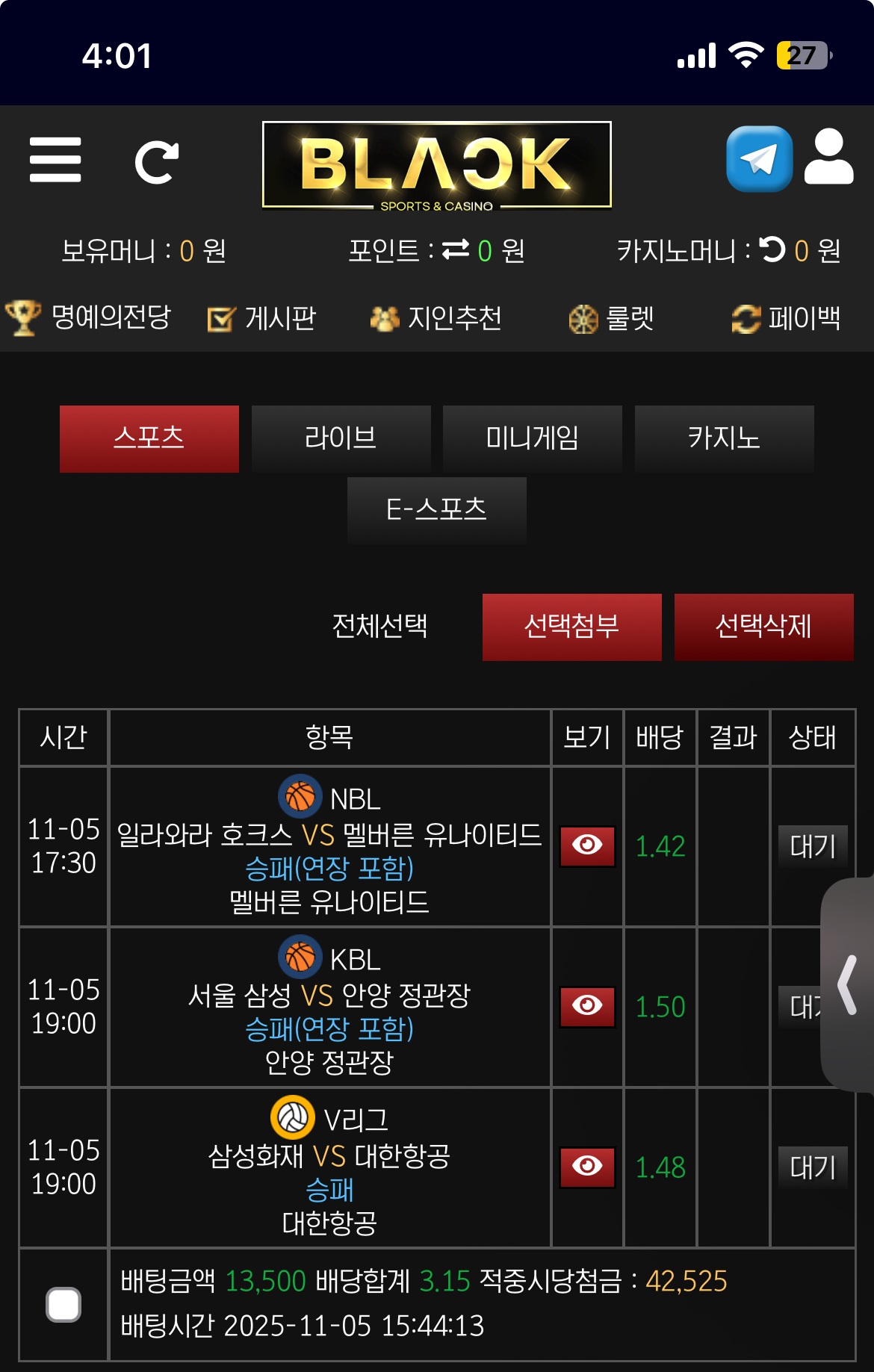Image resolution: width=874 pixels, height=1372 pixels.
Task: Open the Telegram contact icon
Action: [759, 159]
